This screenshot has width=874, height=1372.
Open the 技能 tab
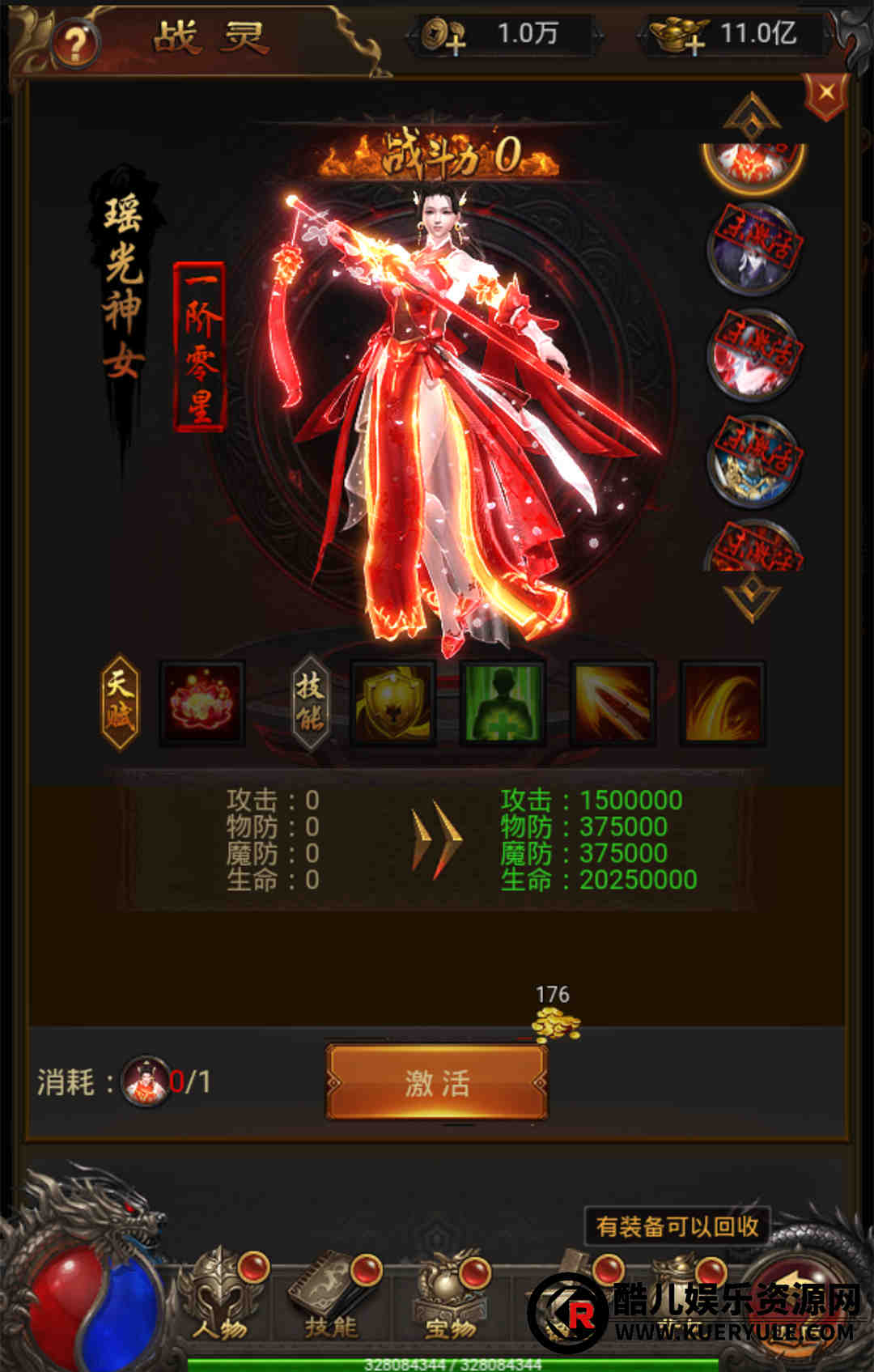332,1295
